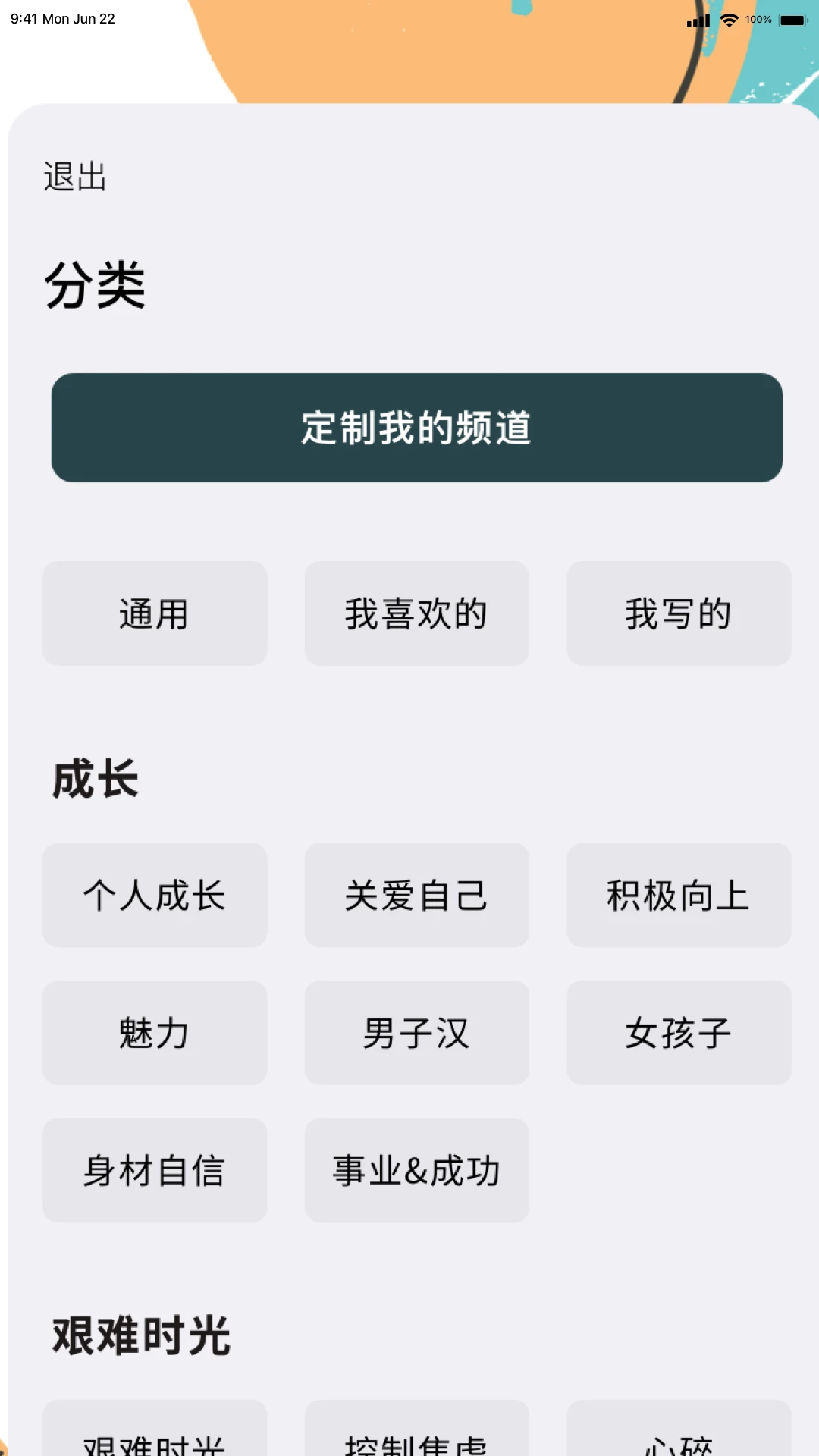Choose 身材自信 category
This screenshot has height=1456, width=819.
point(155,1170)
